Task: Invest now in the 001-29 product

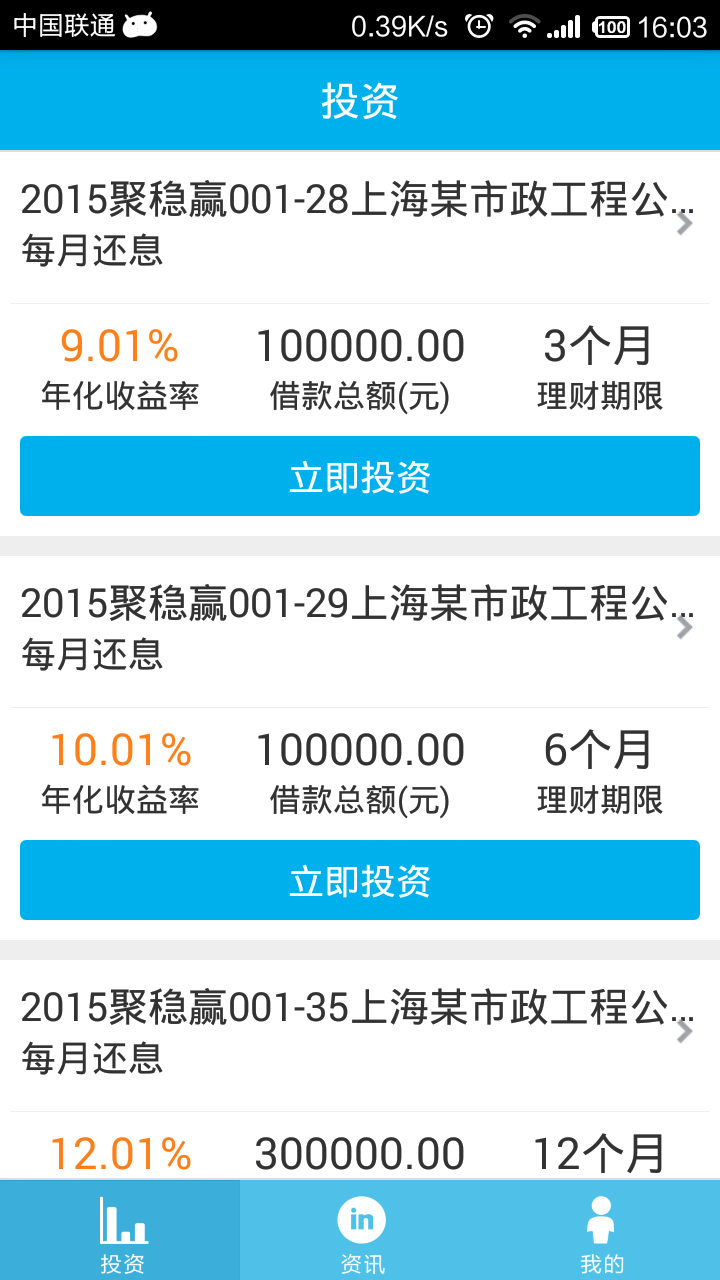Action: (x=360, y=880)
